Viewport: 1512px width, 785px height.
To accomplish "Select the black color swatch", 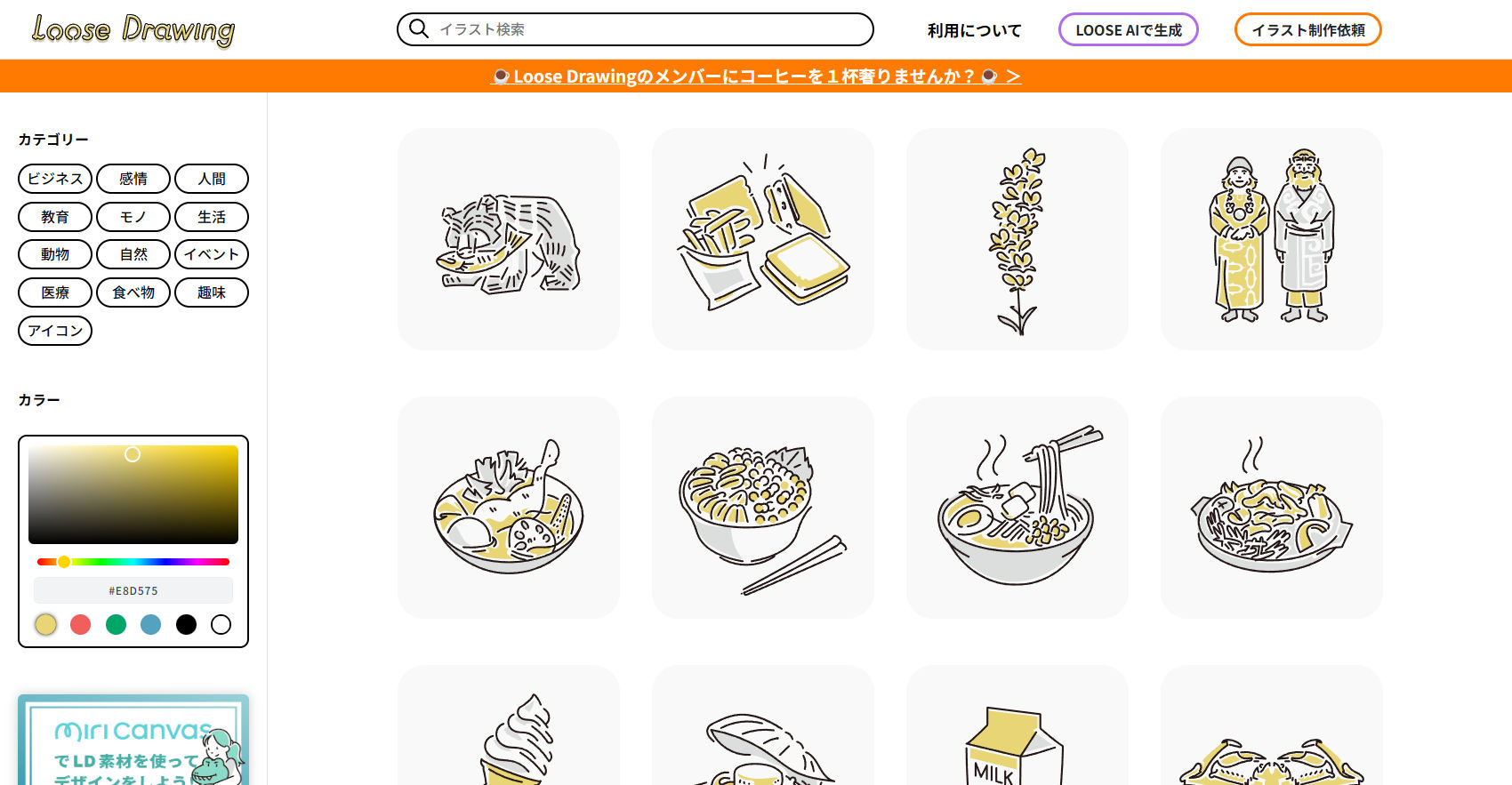I will click(x=186, y=625).
